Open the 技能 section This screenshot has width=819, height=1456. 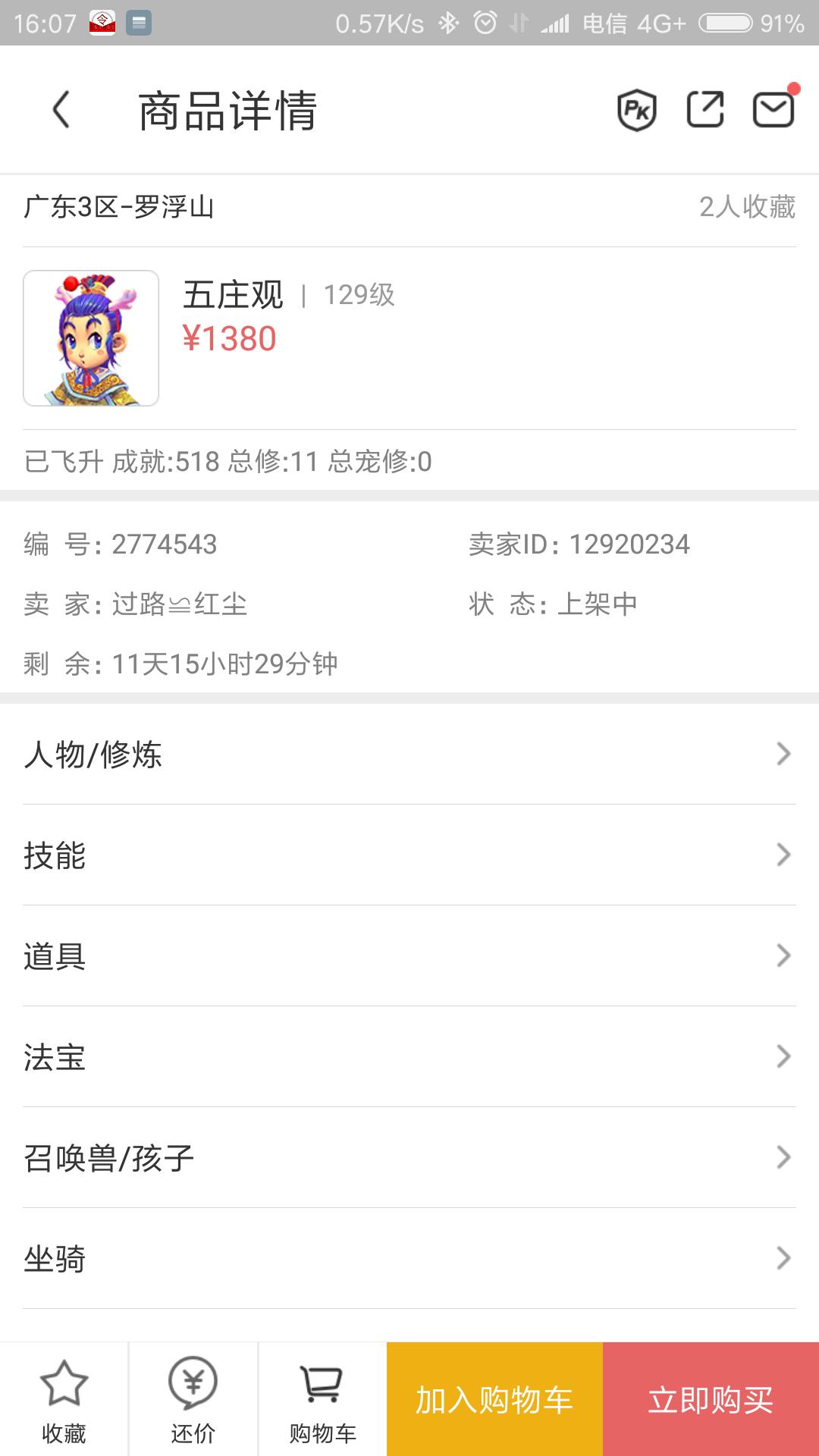pos(409,855)
